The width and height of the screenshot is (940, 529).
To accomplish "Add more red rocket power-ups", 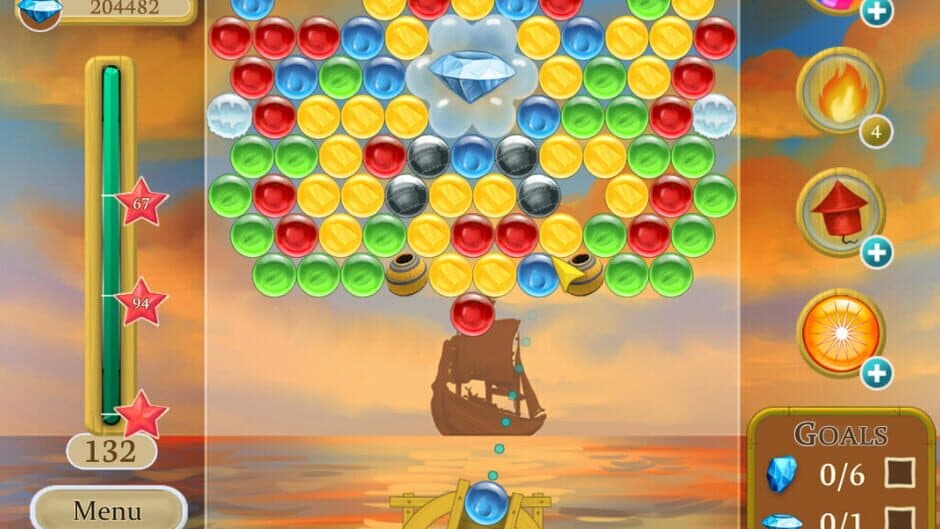I will [876, 252].
